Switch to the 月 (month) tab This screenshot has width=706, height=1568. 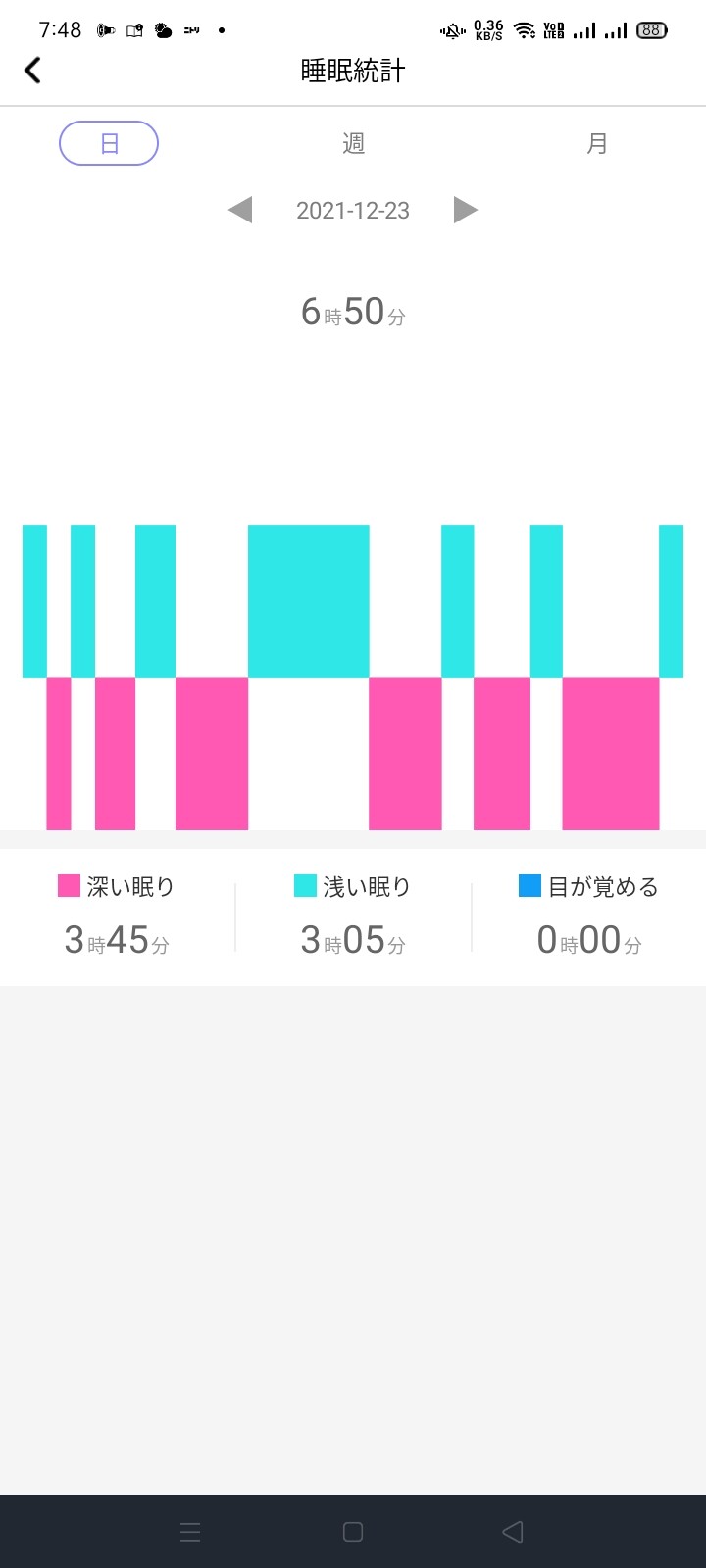tap(597, 143)
